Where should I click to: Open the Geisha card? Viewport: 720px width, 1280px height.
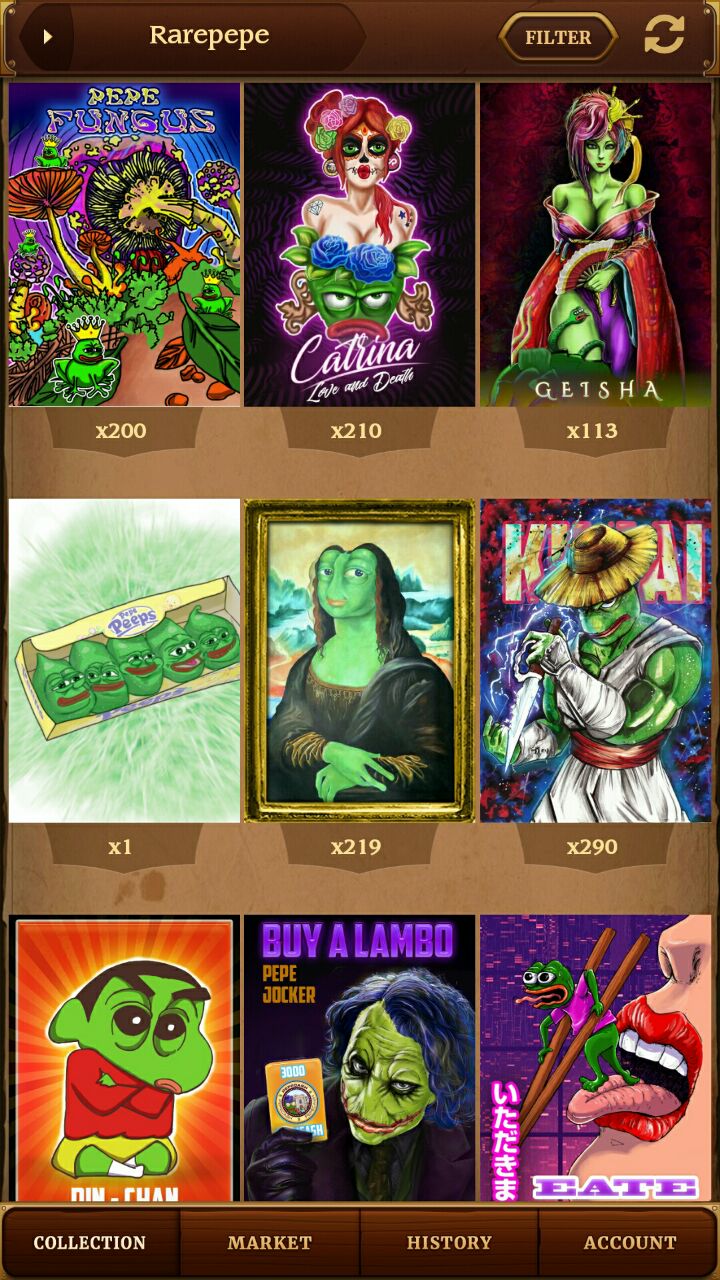point(595,245)
